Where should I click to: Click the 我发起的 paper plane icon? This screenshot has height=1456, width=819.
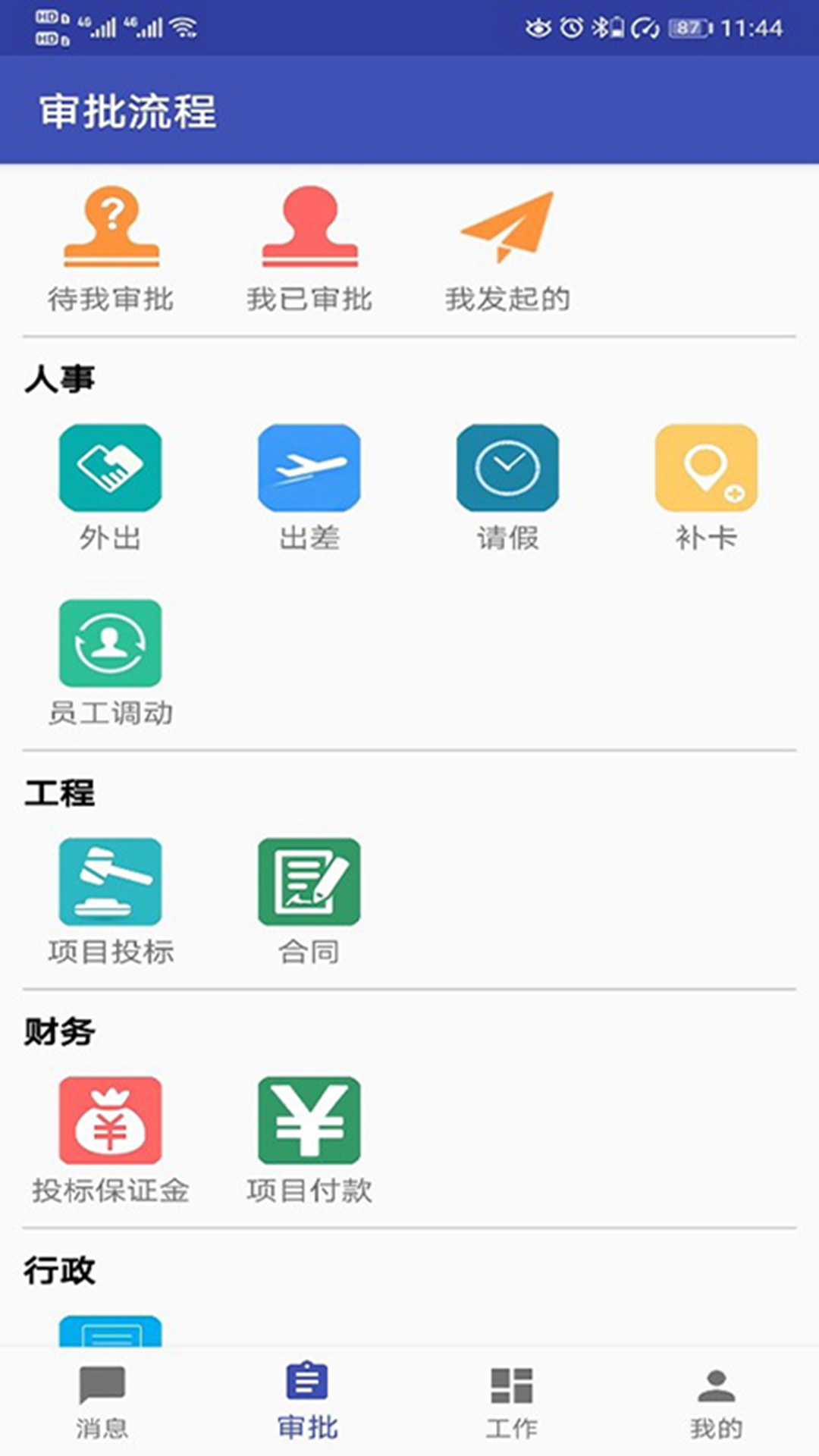(x=507, y=227)
